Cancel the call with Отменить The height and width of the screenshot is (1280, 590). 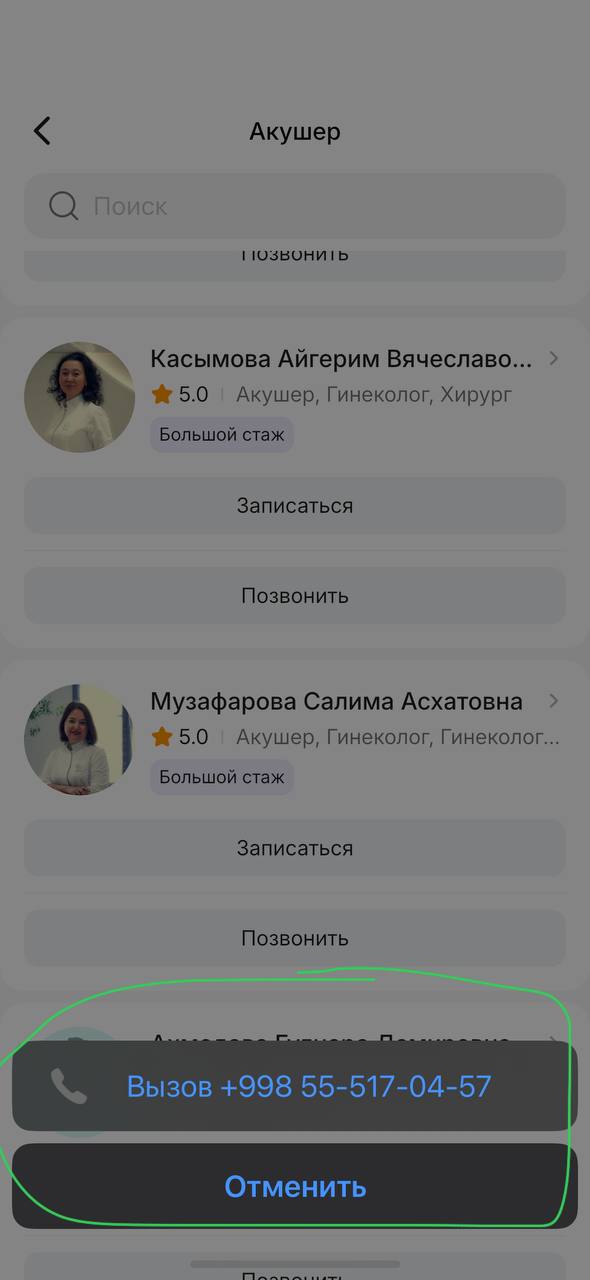294,1186
